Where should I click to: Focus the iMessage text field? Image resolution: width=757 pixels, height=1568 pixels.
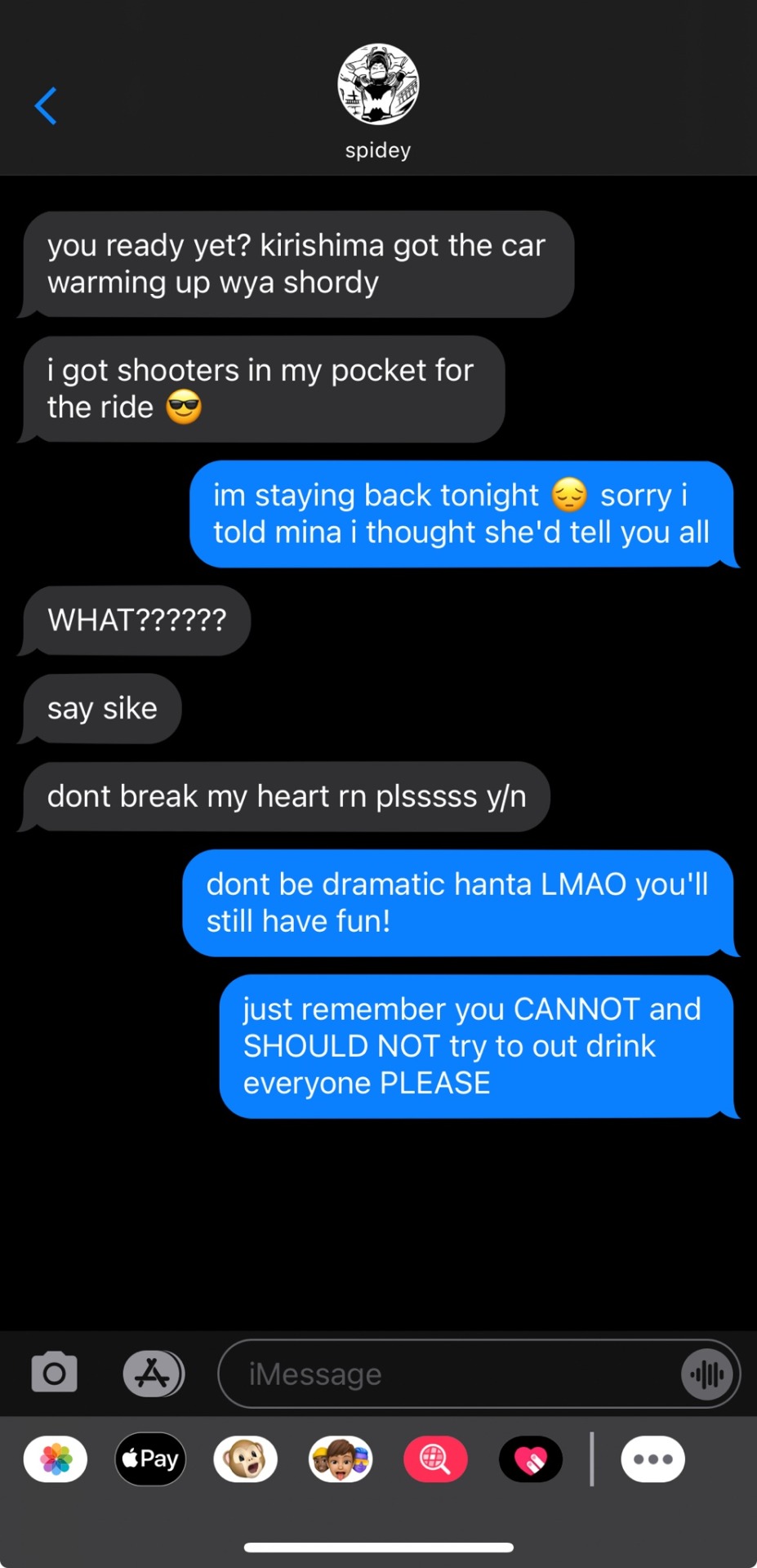449,1374
